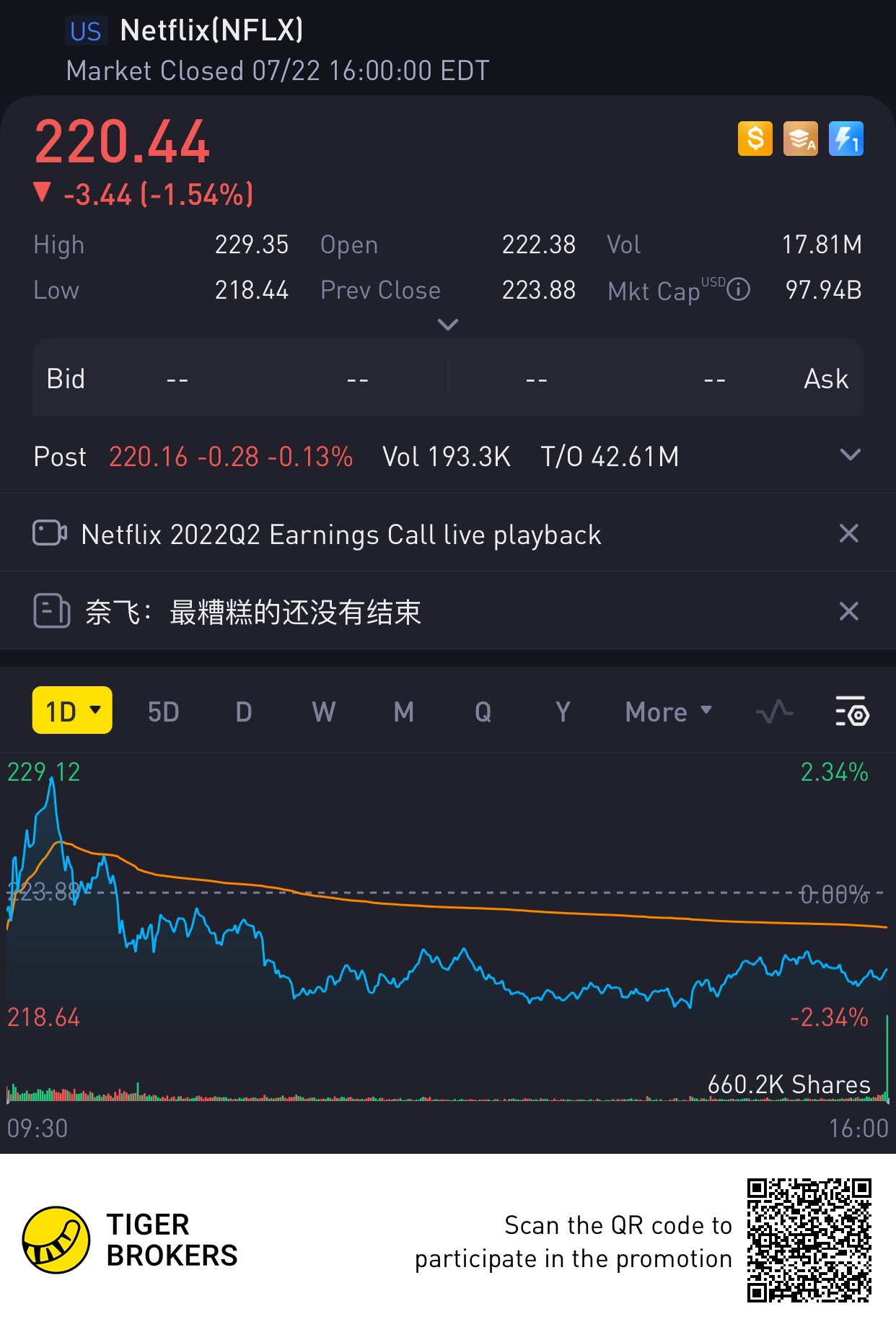Screen dimensions: 896x1327
Task: Tap the chart indicator wave icon
Action: point(774,712)
